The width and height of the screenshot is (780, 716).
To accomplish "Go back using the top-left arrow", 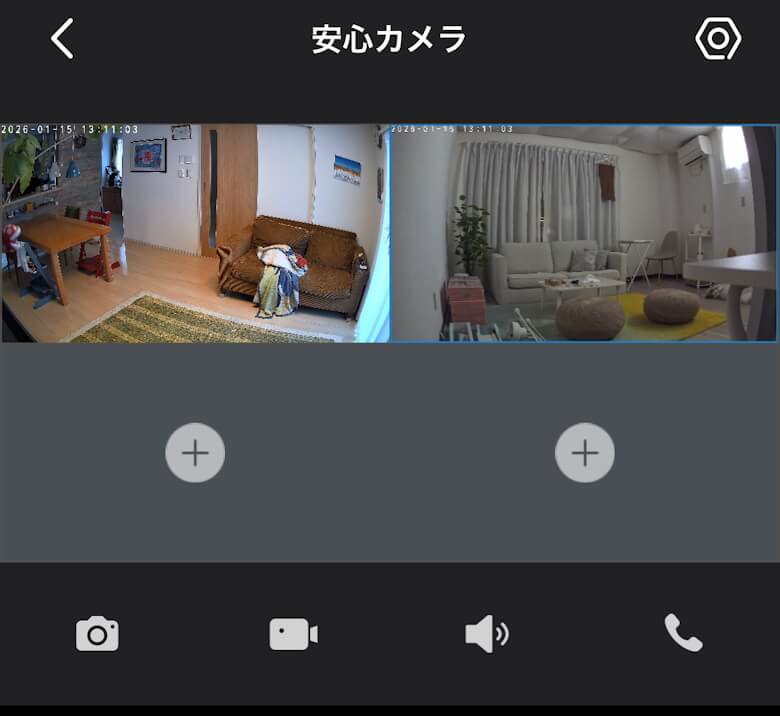I will 63,39.
